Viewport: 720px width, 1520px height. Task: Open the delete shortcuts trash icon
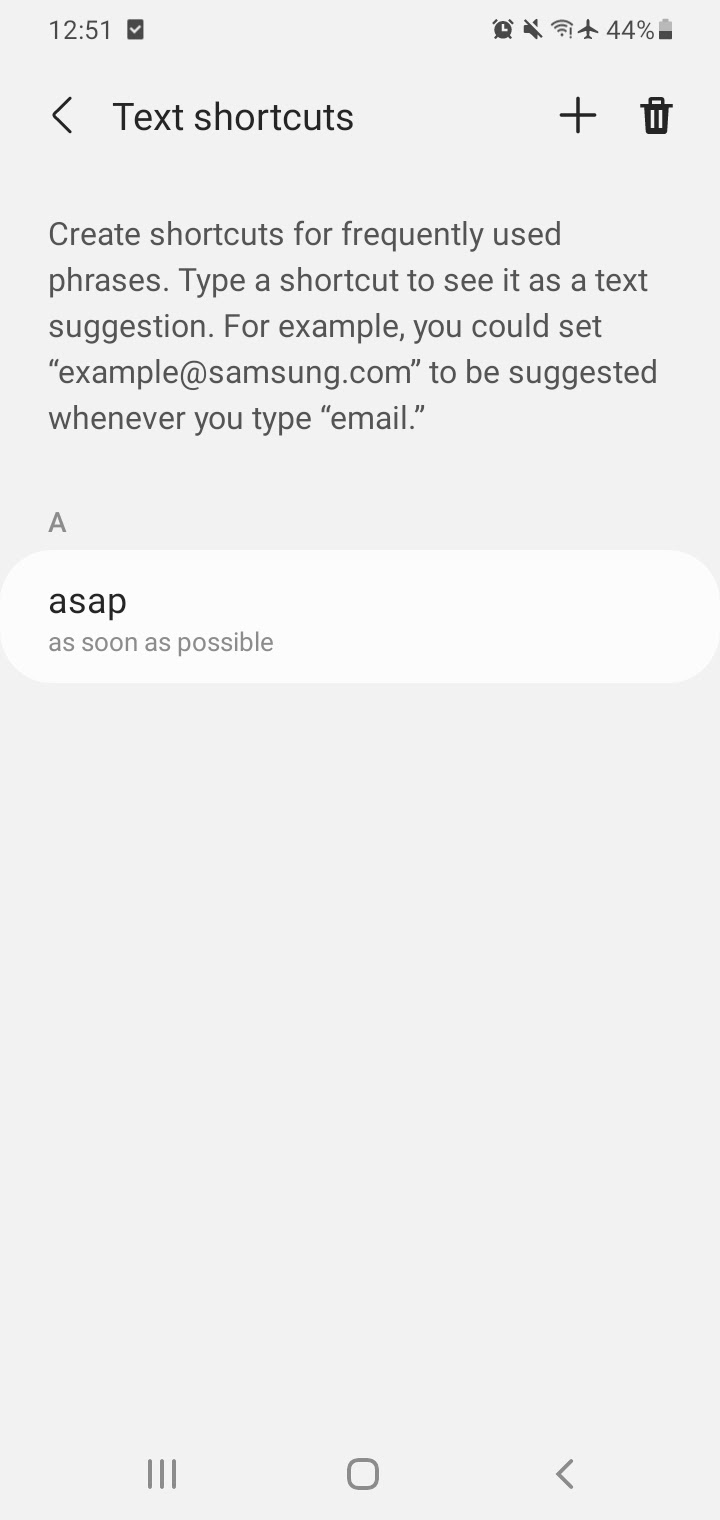[656, 116]
